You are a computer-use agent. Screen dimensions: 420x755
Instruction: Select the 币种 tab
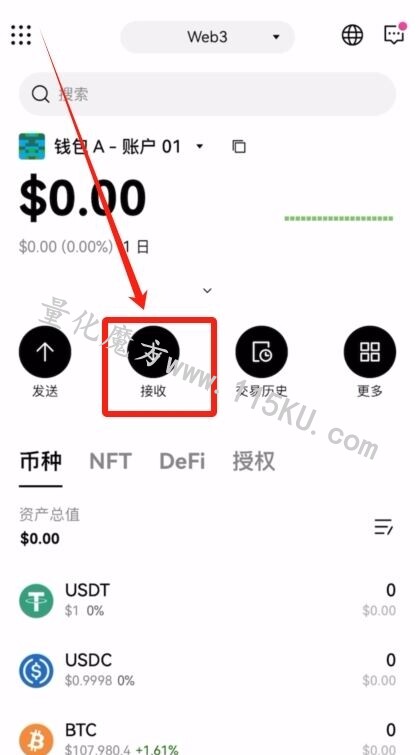[40, 461]
